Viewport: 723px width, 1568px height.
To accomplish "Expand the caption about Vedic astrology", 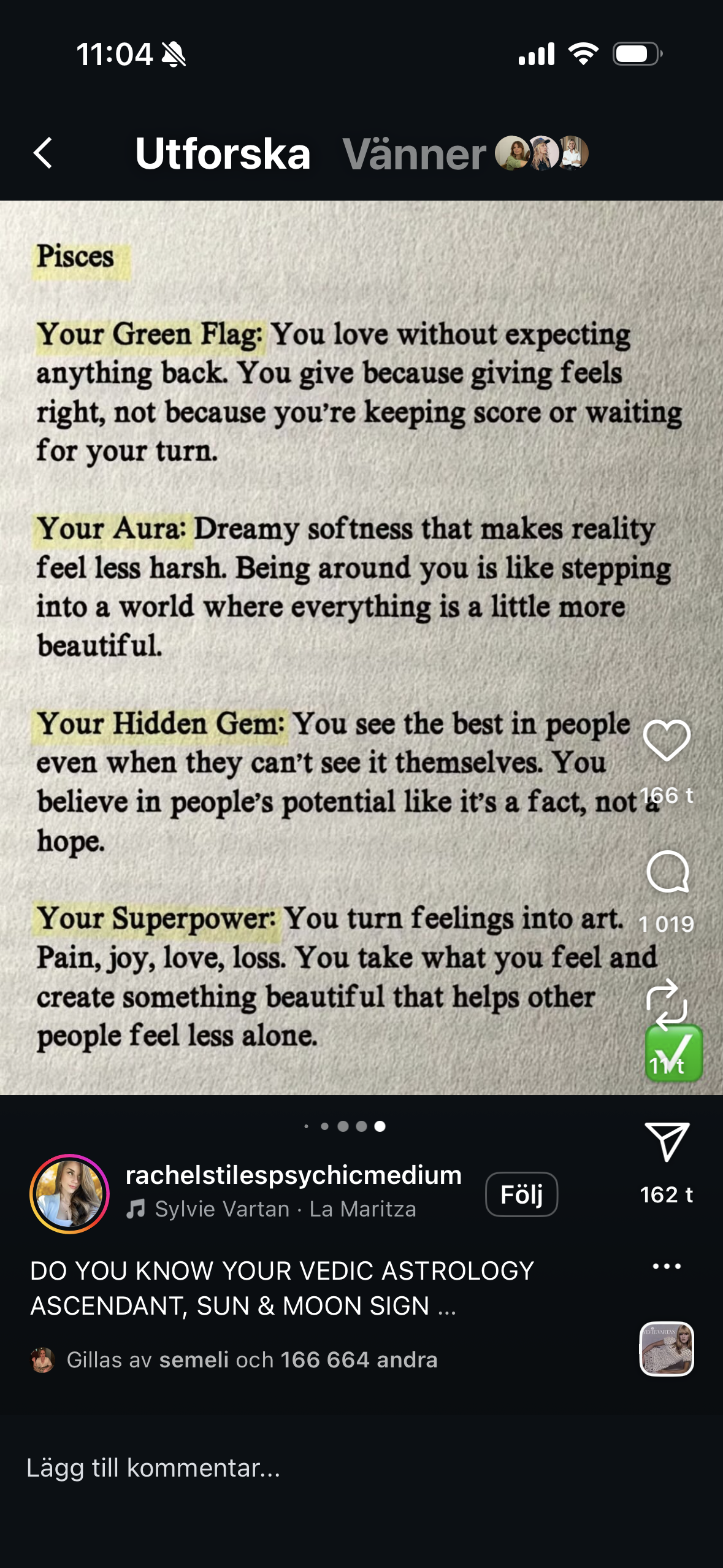I will click(x=282, y=1288).
